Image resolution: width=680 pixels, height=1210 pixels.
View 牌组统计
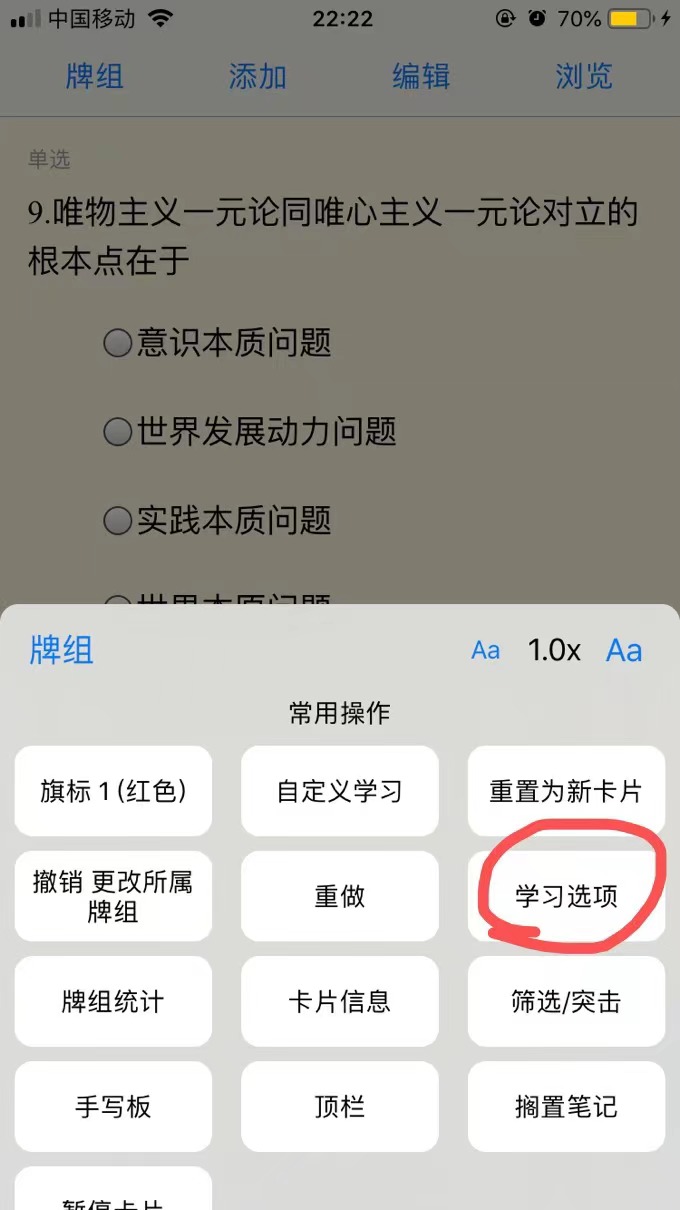(113, 1001)
